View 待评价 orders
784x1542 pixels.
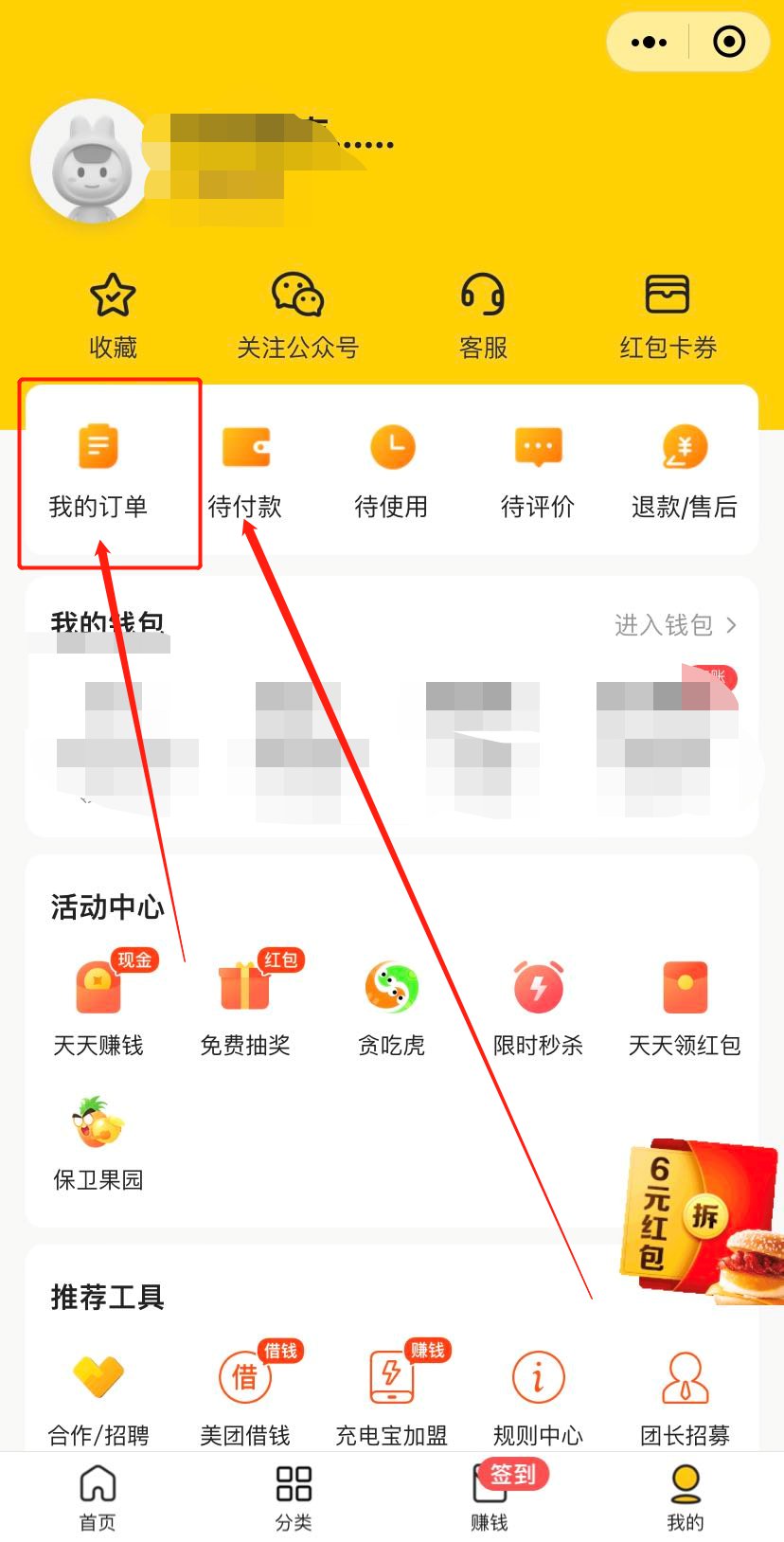(538, 471)
